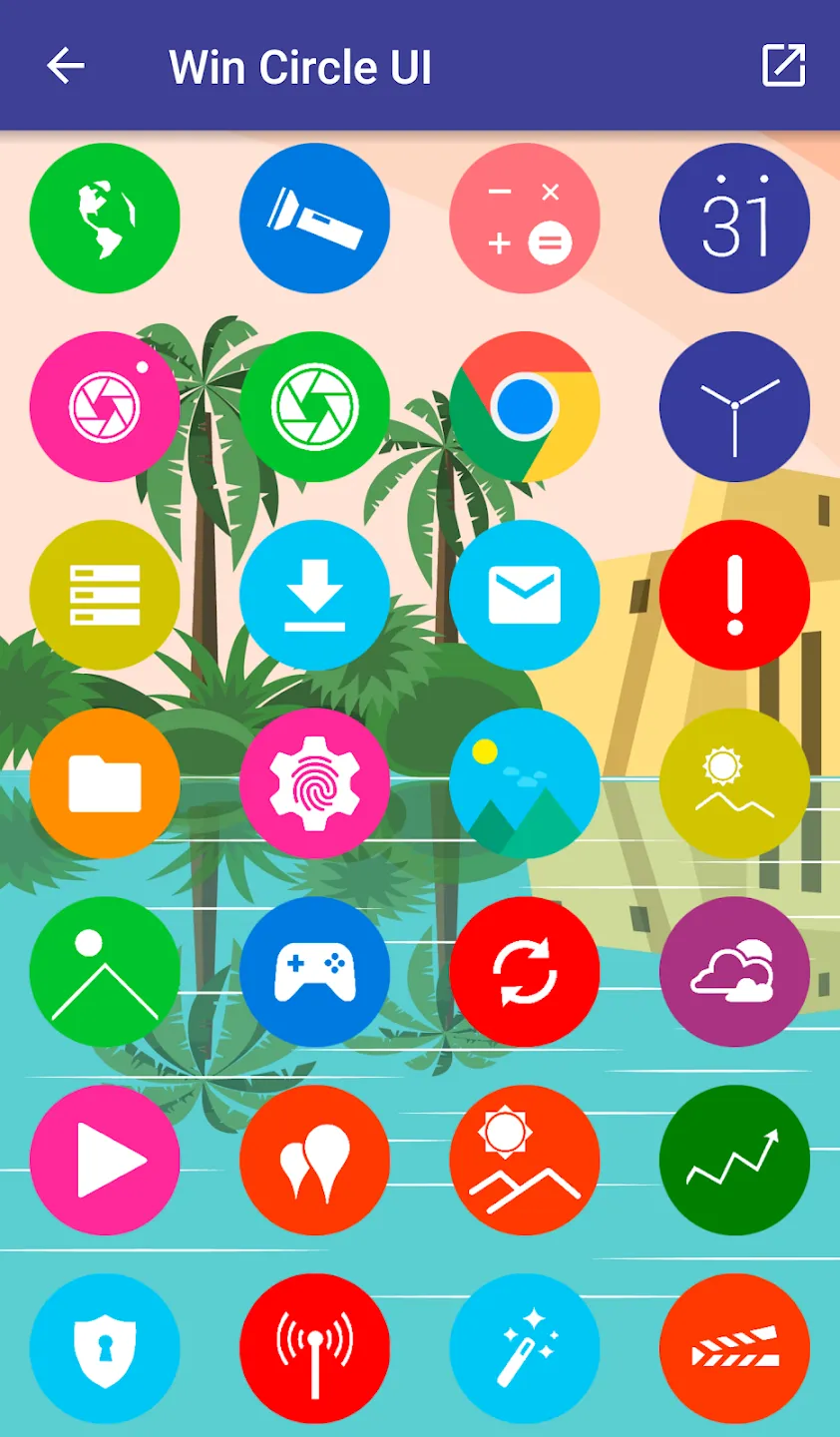Open the external link icon in the app bar
The width and height of the screenshot is (840, 1437).
pyautogui.click(x=783, y=66)
